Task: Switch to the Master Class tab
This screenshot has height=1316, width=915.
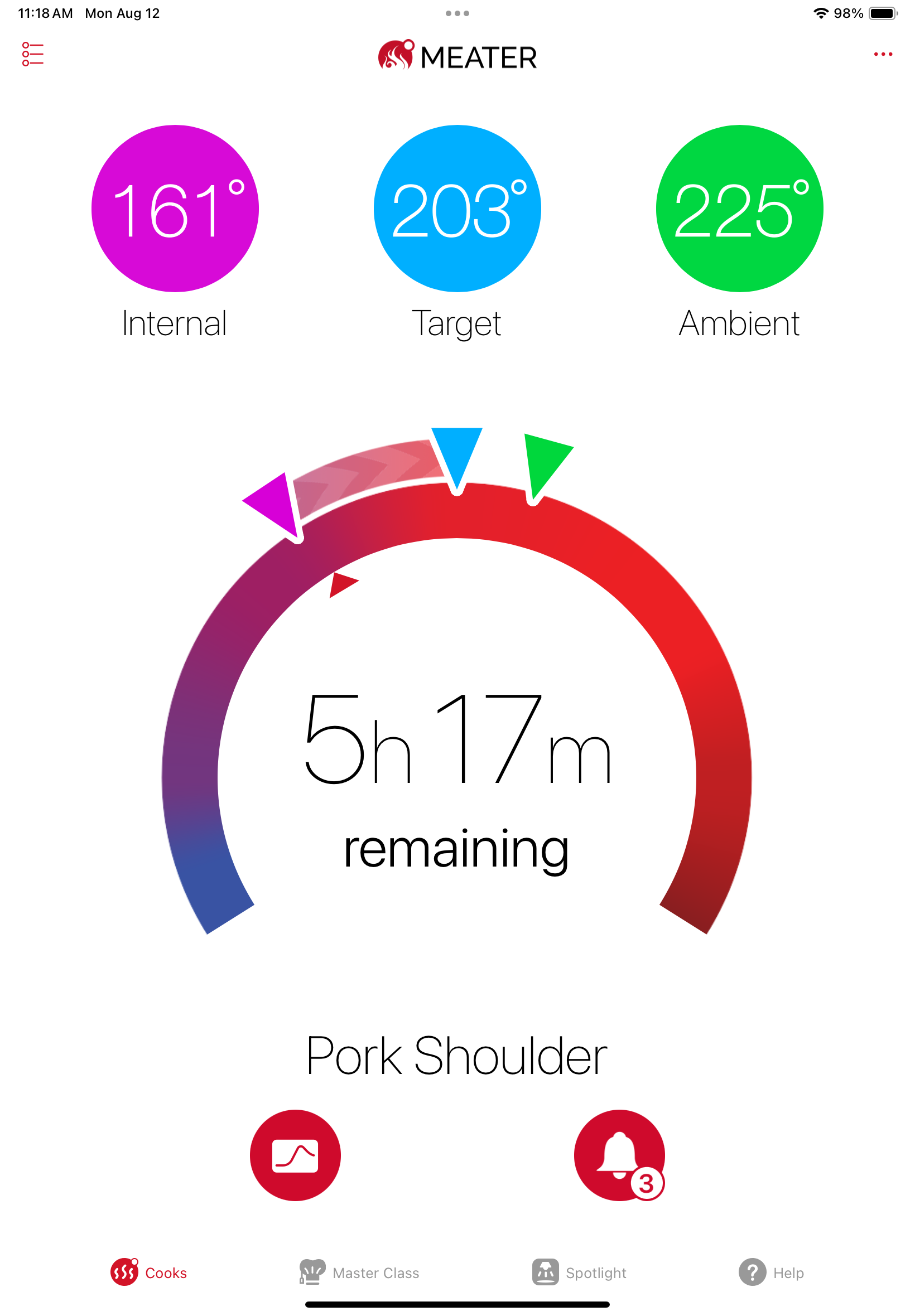Action: click(x=359, y=1272)
